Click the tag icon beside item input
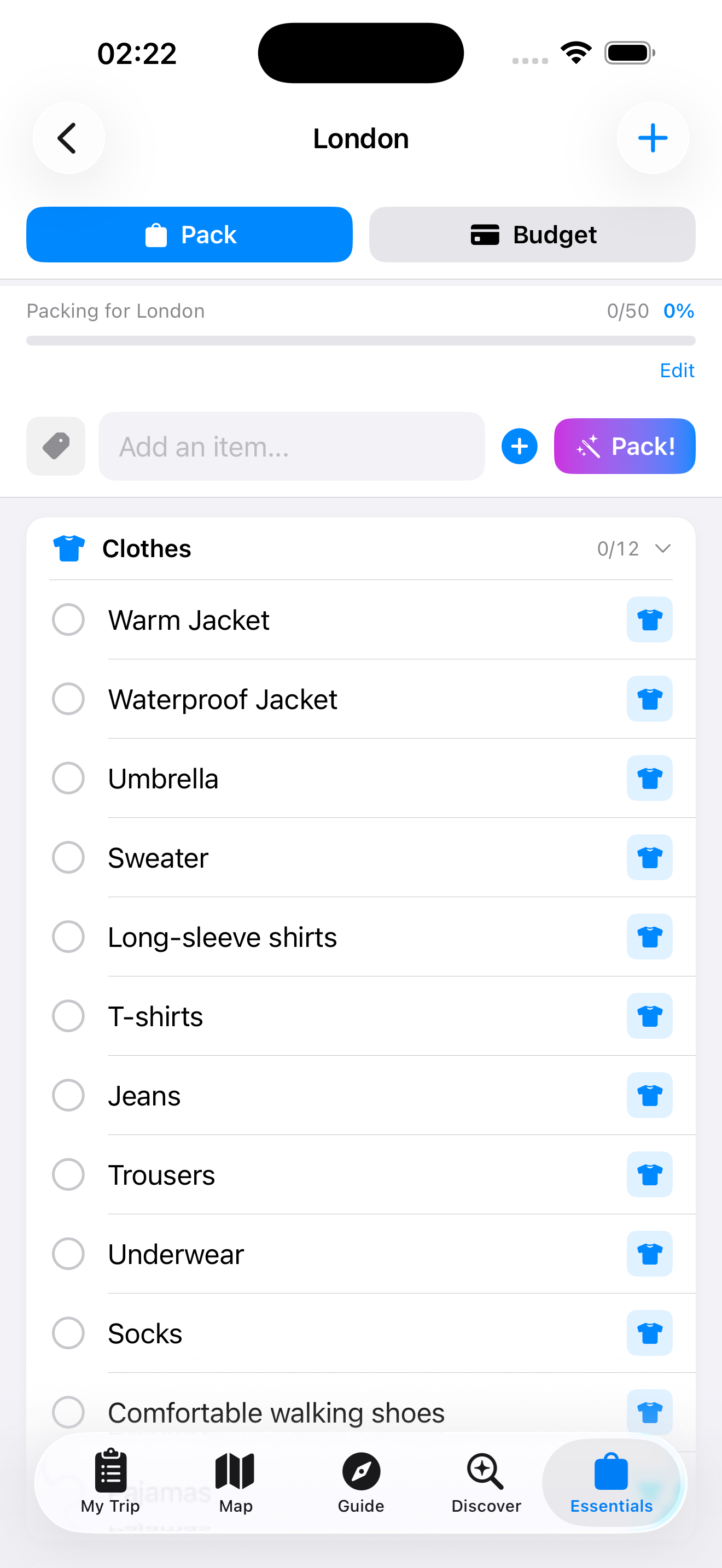 click(x=55, y=446)
